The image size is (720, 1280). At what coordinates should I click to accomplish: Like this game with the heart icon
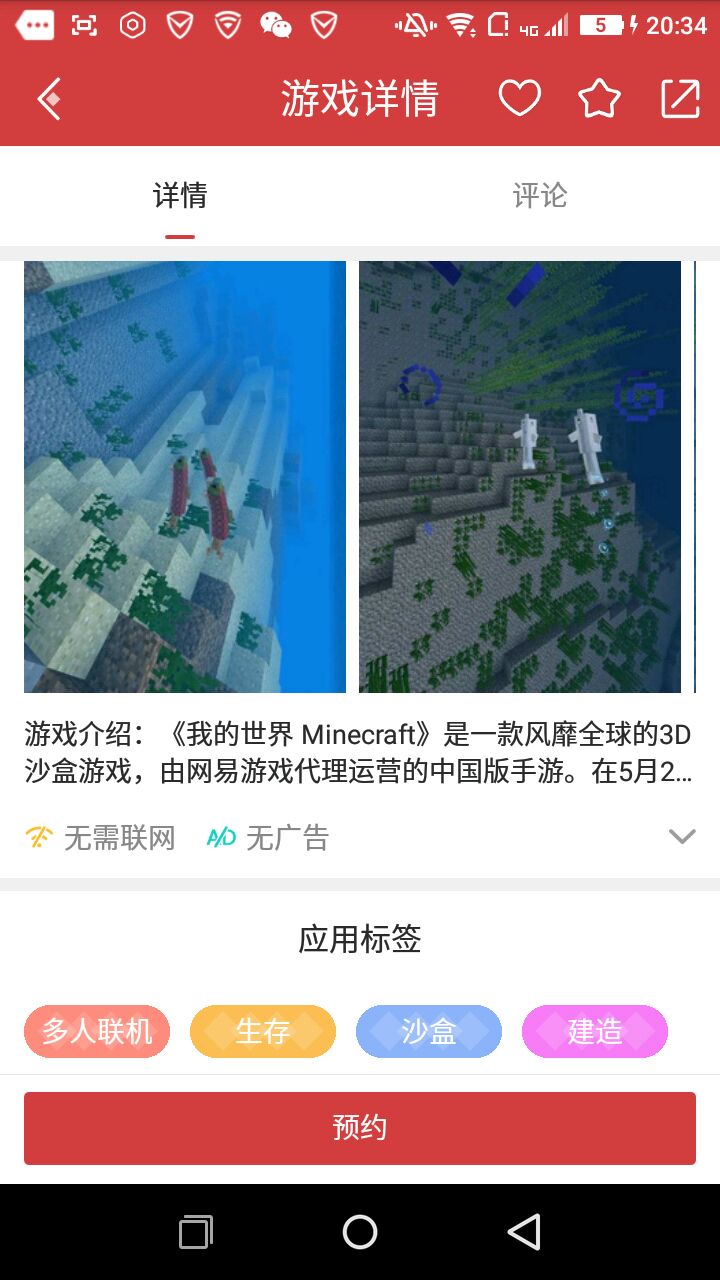point(519,99)
